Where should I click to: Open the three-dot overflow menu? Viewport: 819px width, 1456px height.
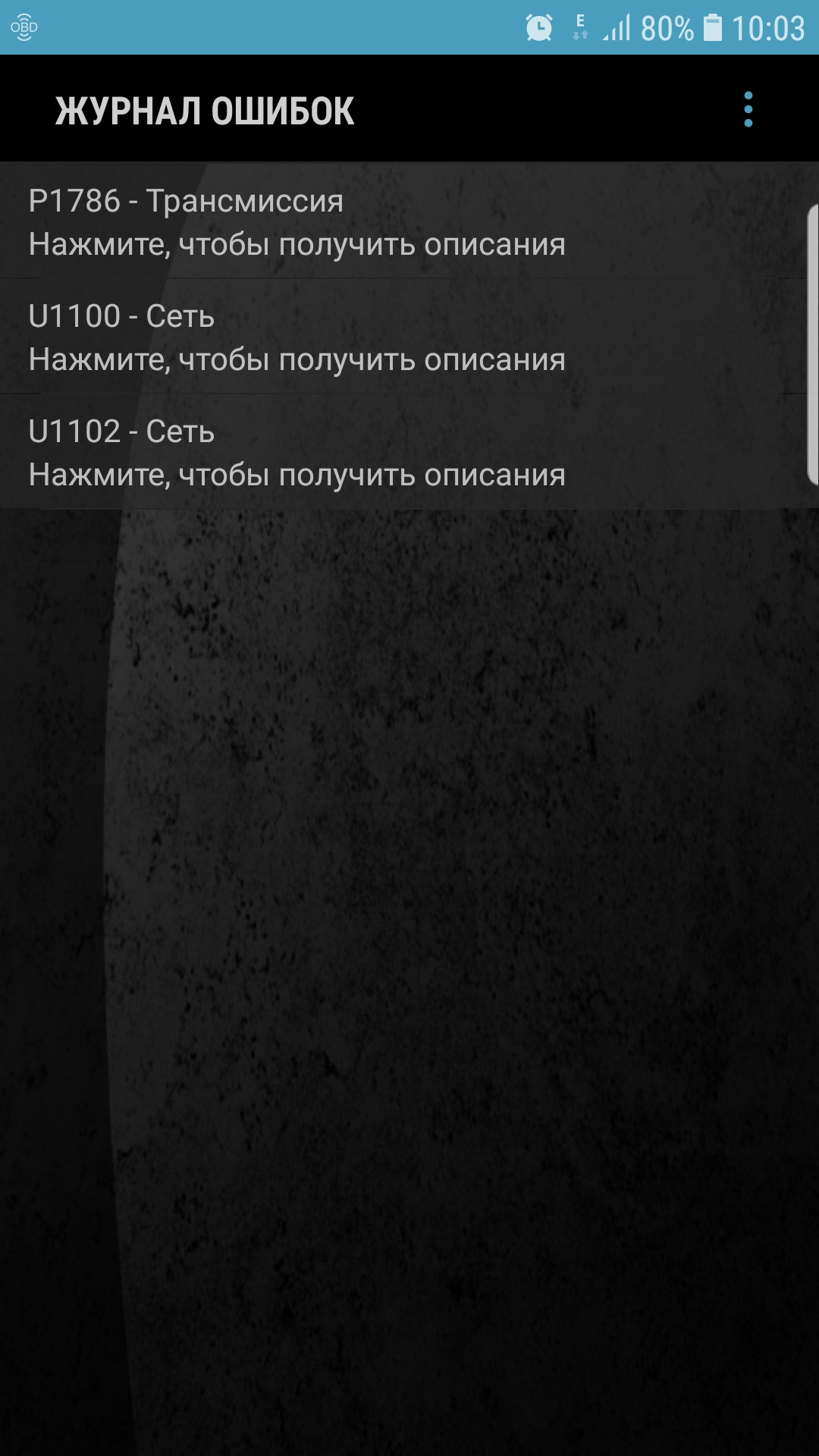pyautogui.click(x=748, y=110)
